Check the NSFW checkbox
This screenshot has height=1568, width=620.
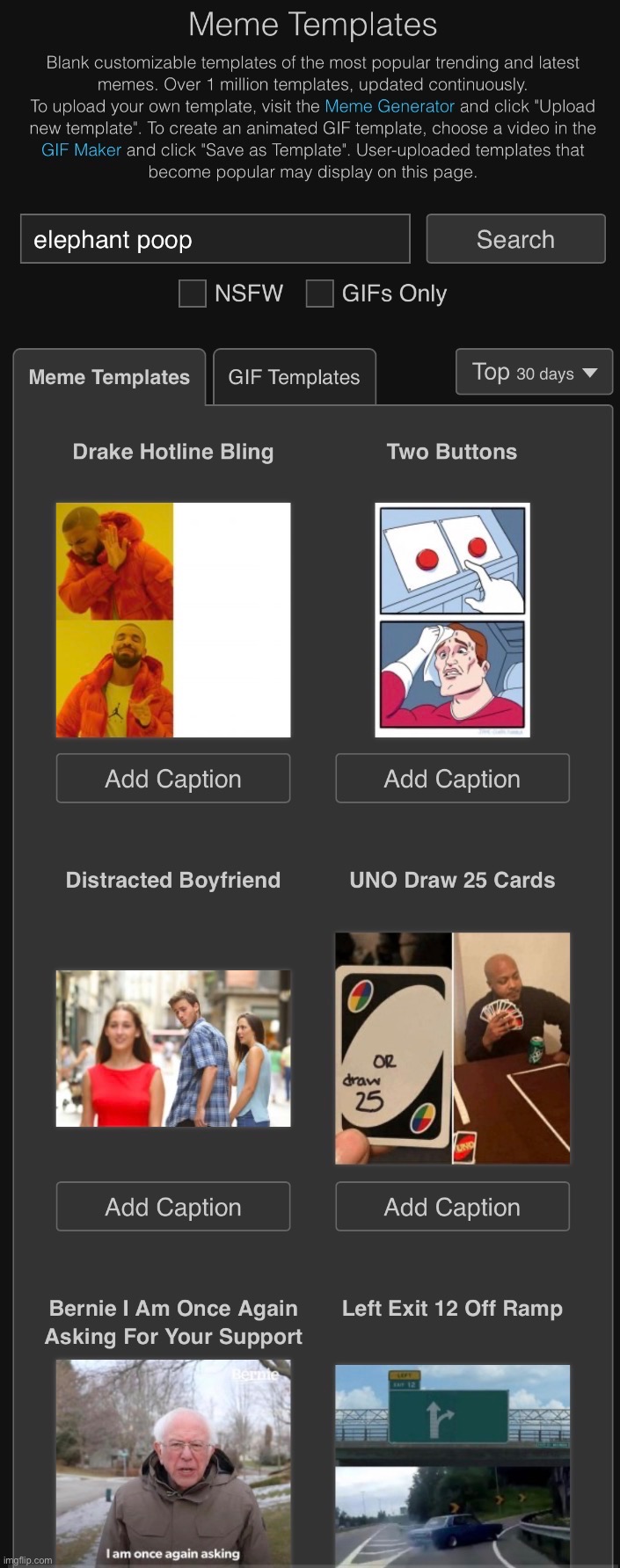[193, 294]
